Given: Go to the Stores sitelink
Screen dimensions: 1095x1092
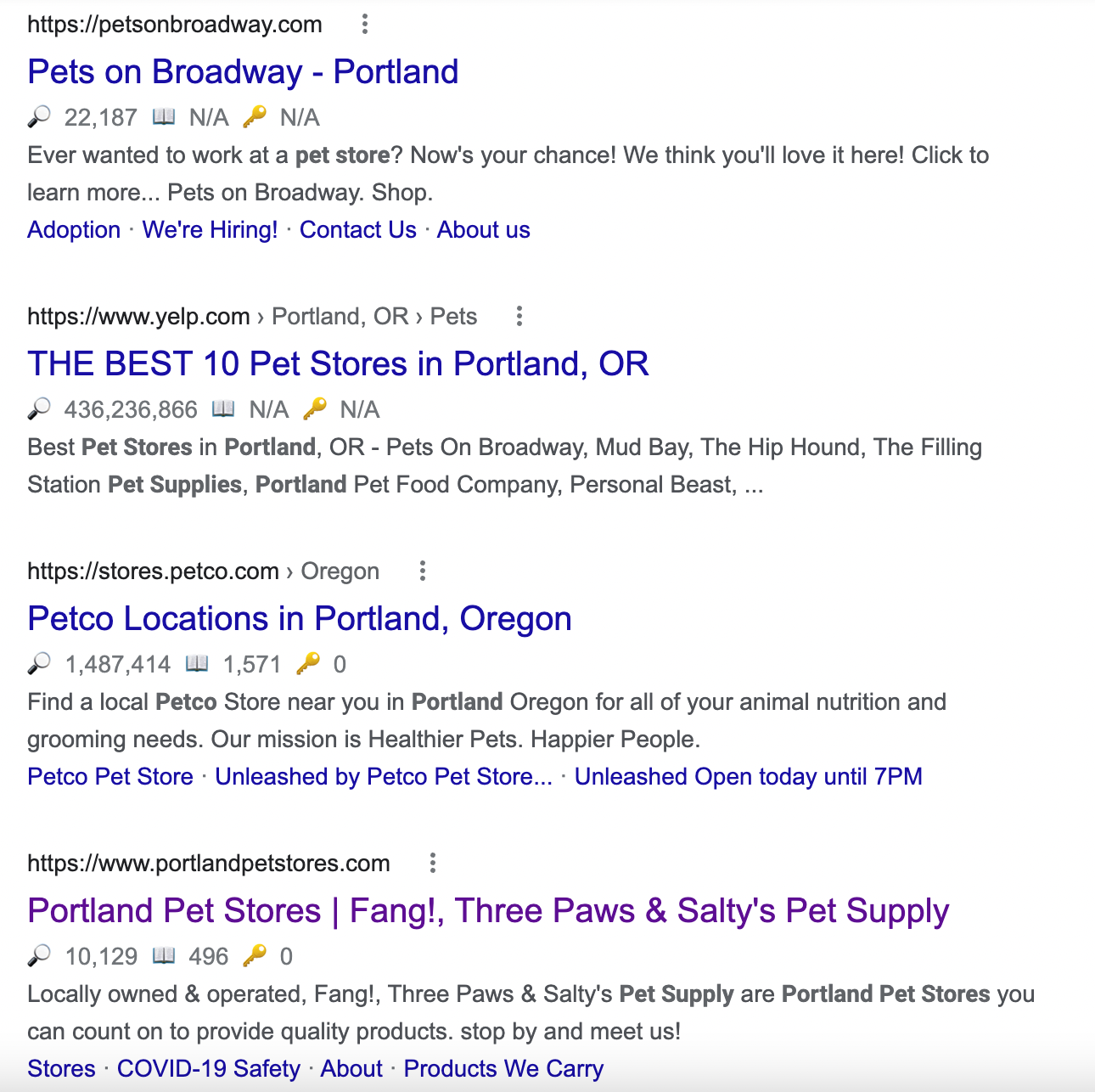Looking at the screenshot, I should tap(61, 1069).
